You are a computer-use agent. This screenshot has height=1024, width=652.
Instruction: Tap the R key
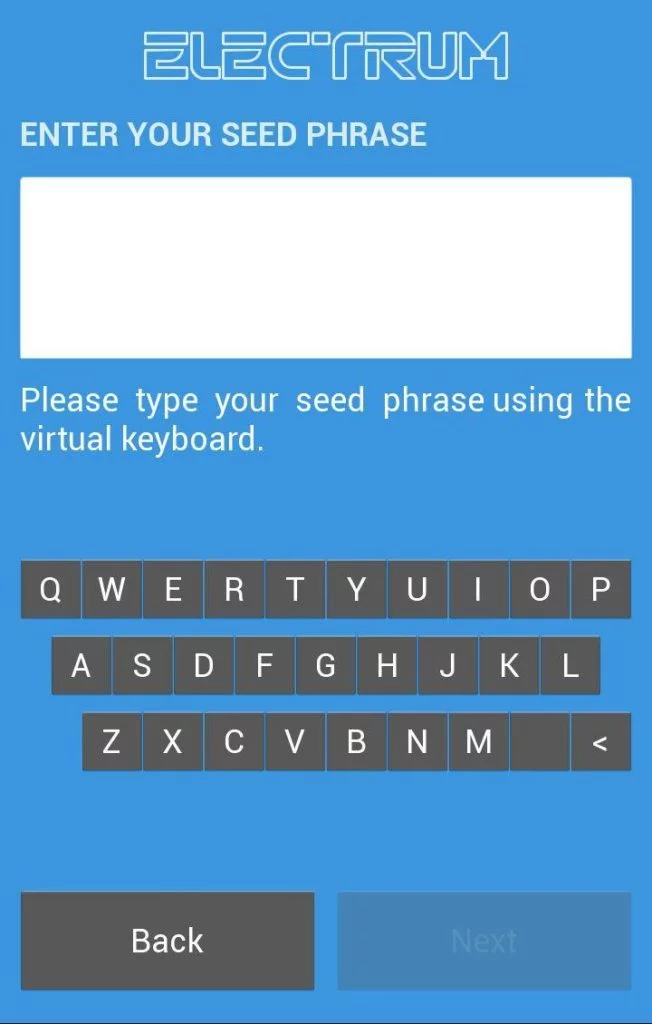click(x=234, y=590)
